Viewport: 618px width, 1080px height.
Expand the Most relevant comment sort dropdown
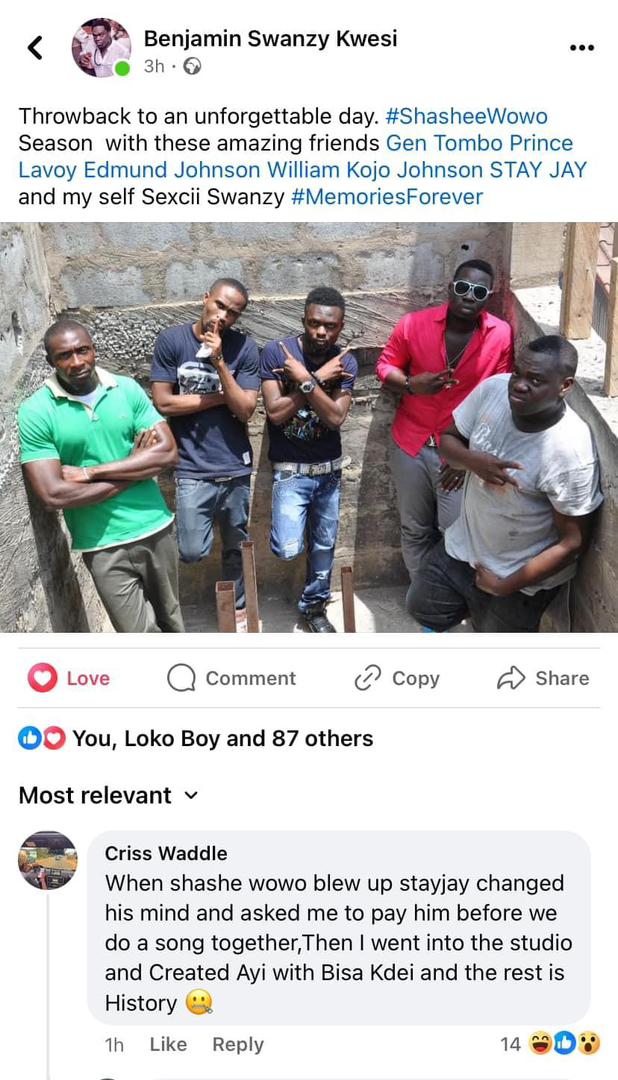(108, 795)
